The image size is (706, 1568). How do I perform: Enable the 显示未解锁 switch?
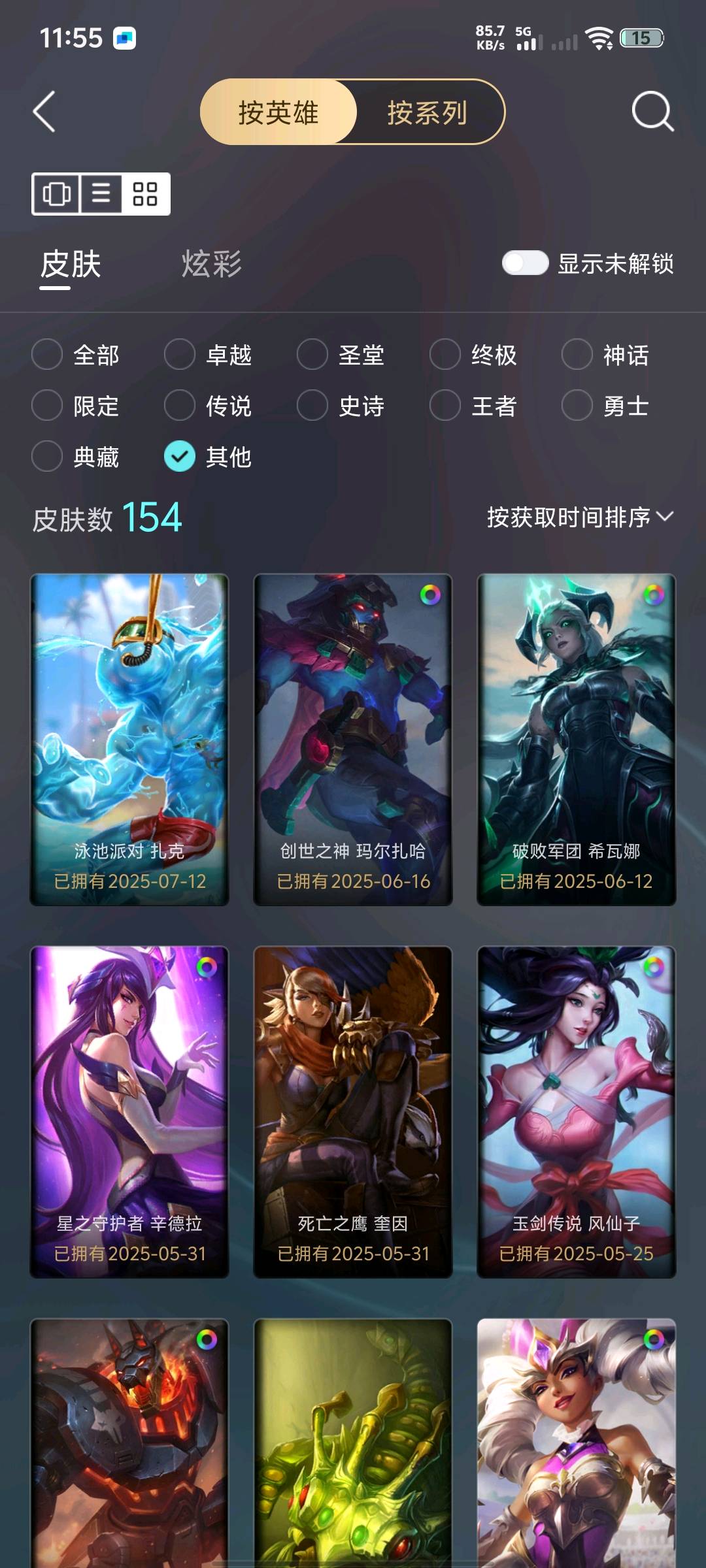pyautogui.click(x=525, y=263)
